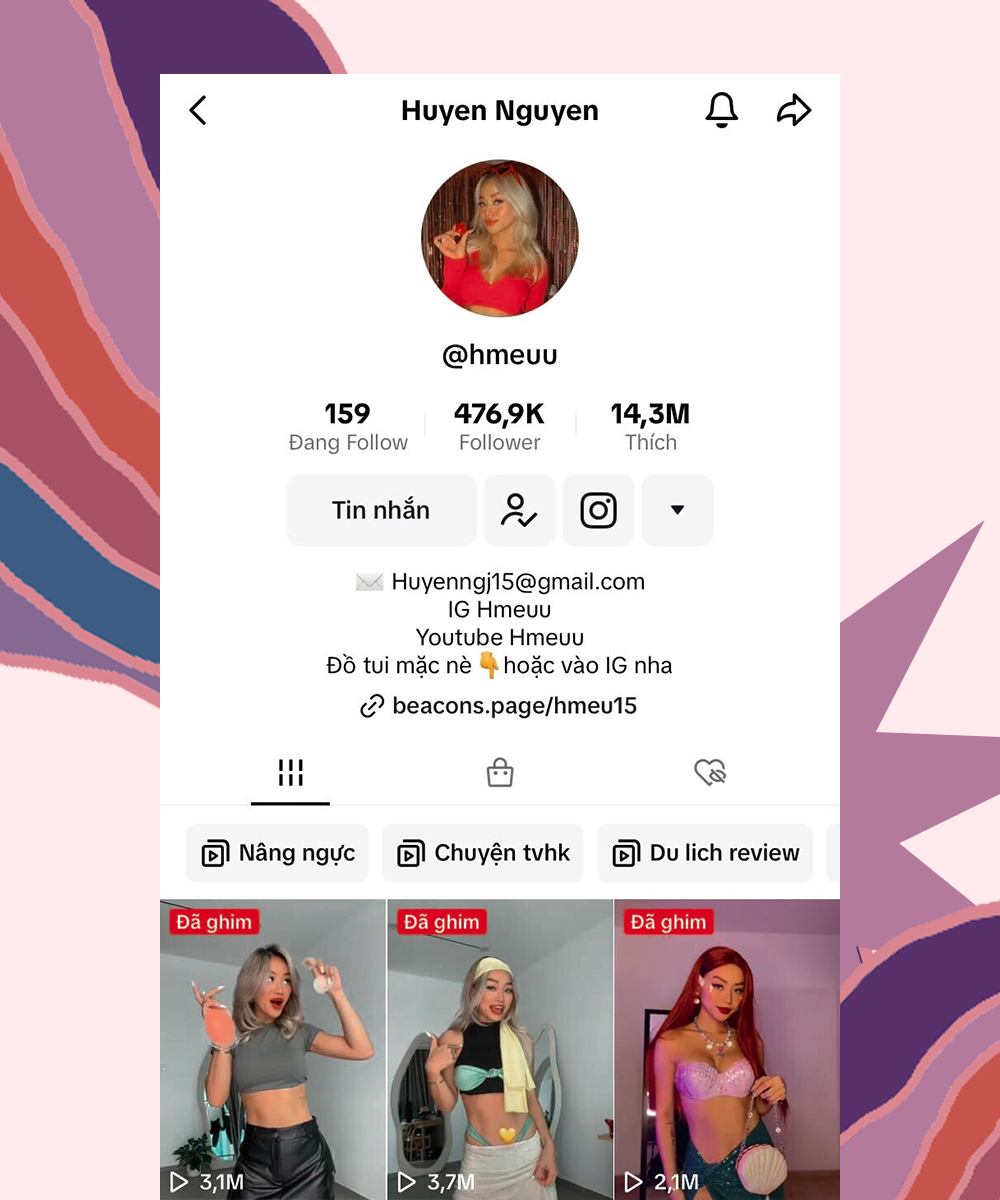
Task: Go back using the top-left arrow
Action: pyautogui.click(x=198, y=110)
